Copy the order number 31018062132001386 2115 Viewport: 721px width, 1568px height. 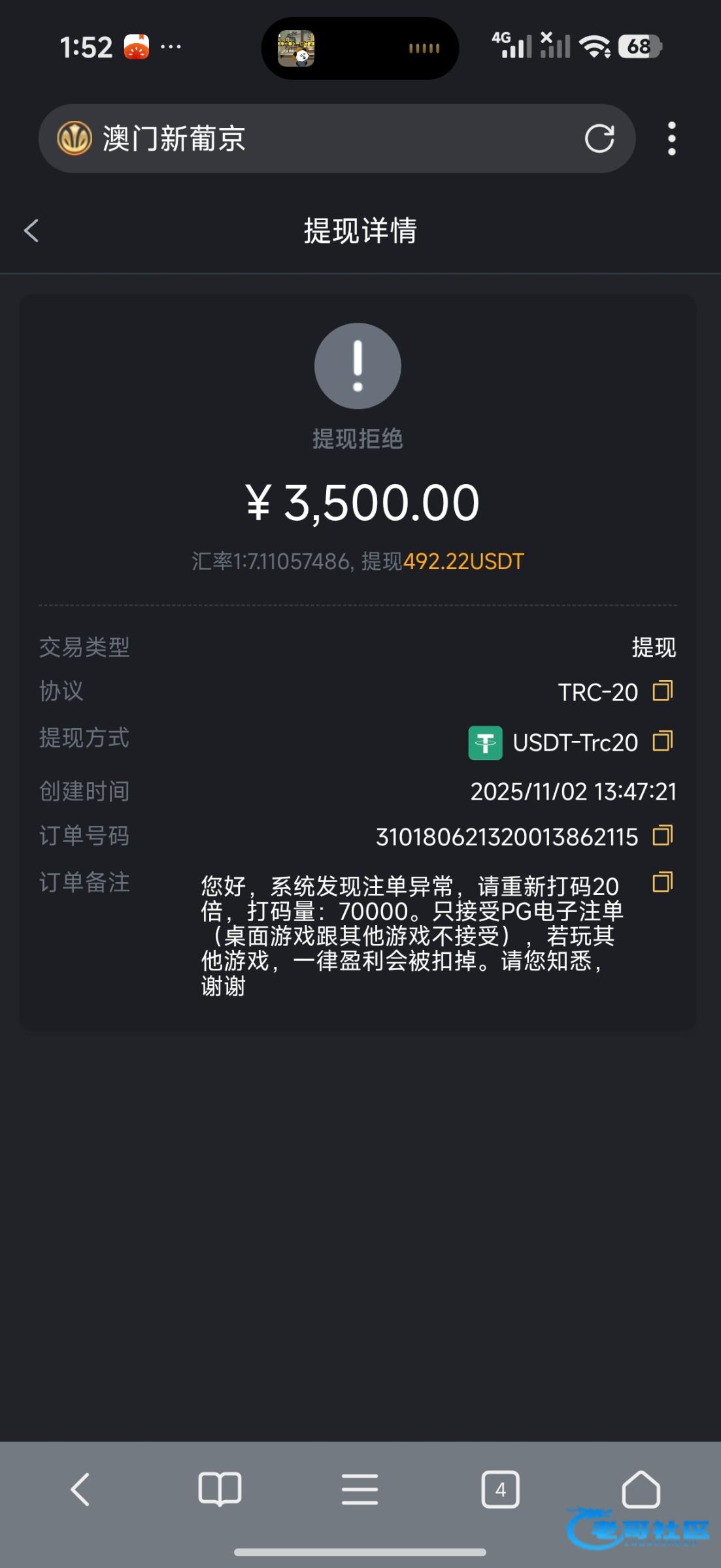662,836
